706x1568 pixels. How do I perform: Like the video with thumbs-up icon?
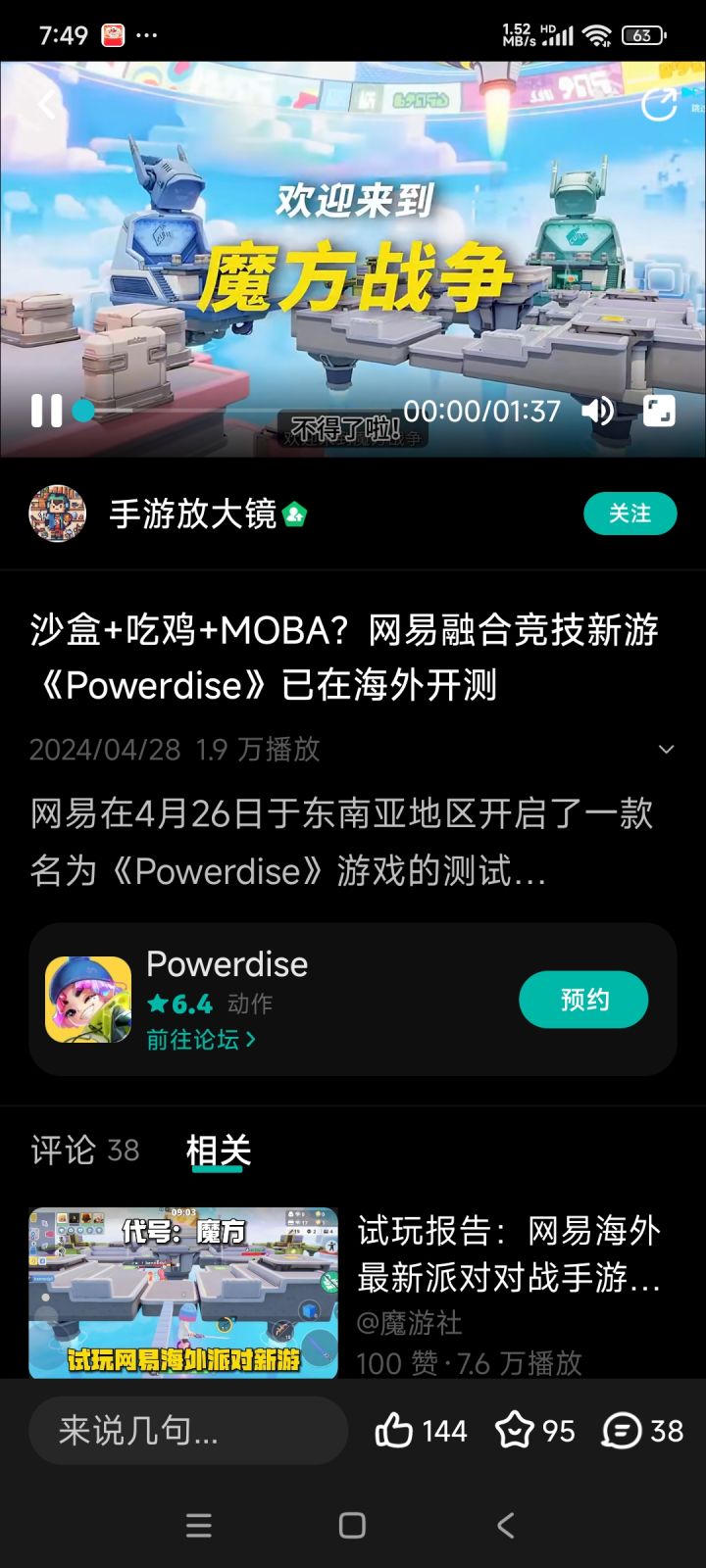tap(396, 1431)
